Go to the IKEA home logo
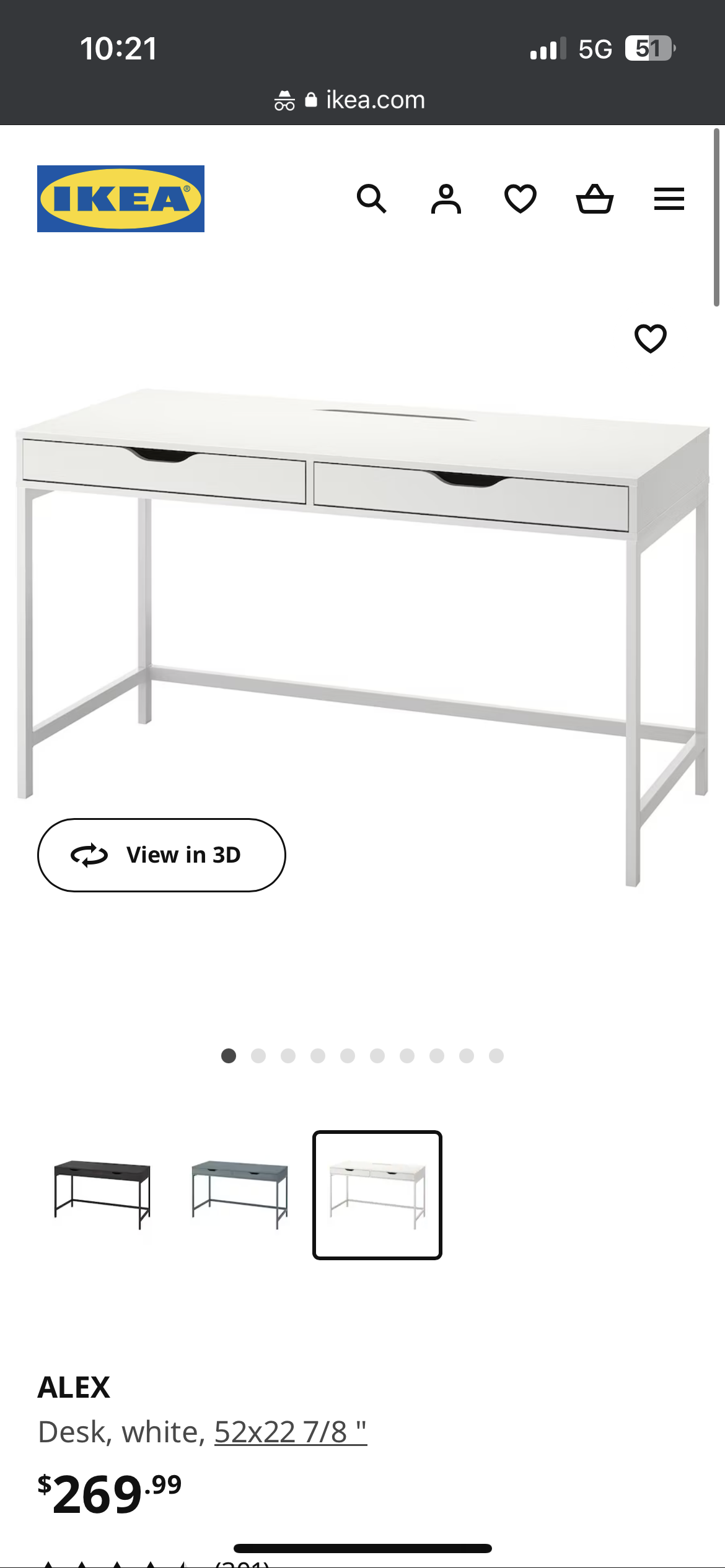725x1568 pixels. tap(121, 199)
